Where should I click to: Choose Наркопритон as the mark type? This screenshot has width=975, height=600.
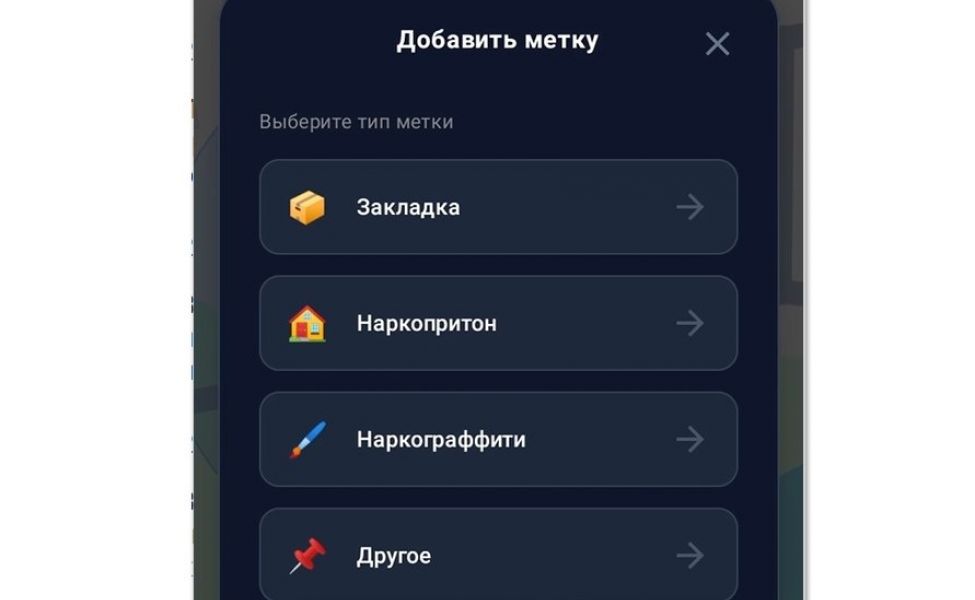click(x=498, y=323)
